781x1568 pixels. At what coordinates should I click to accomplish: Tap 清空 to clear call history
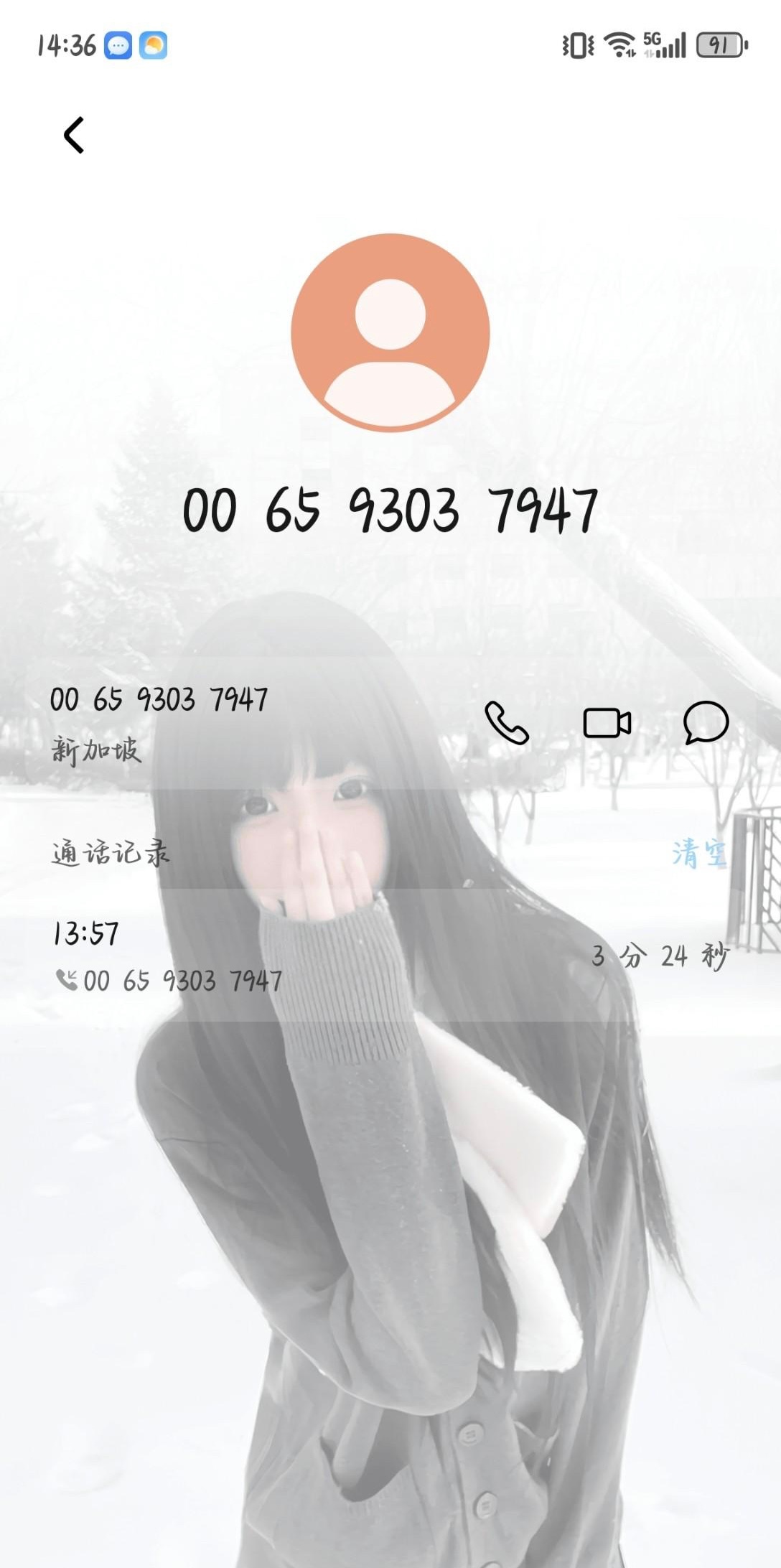point(699,854)
